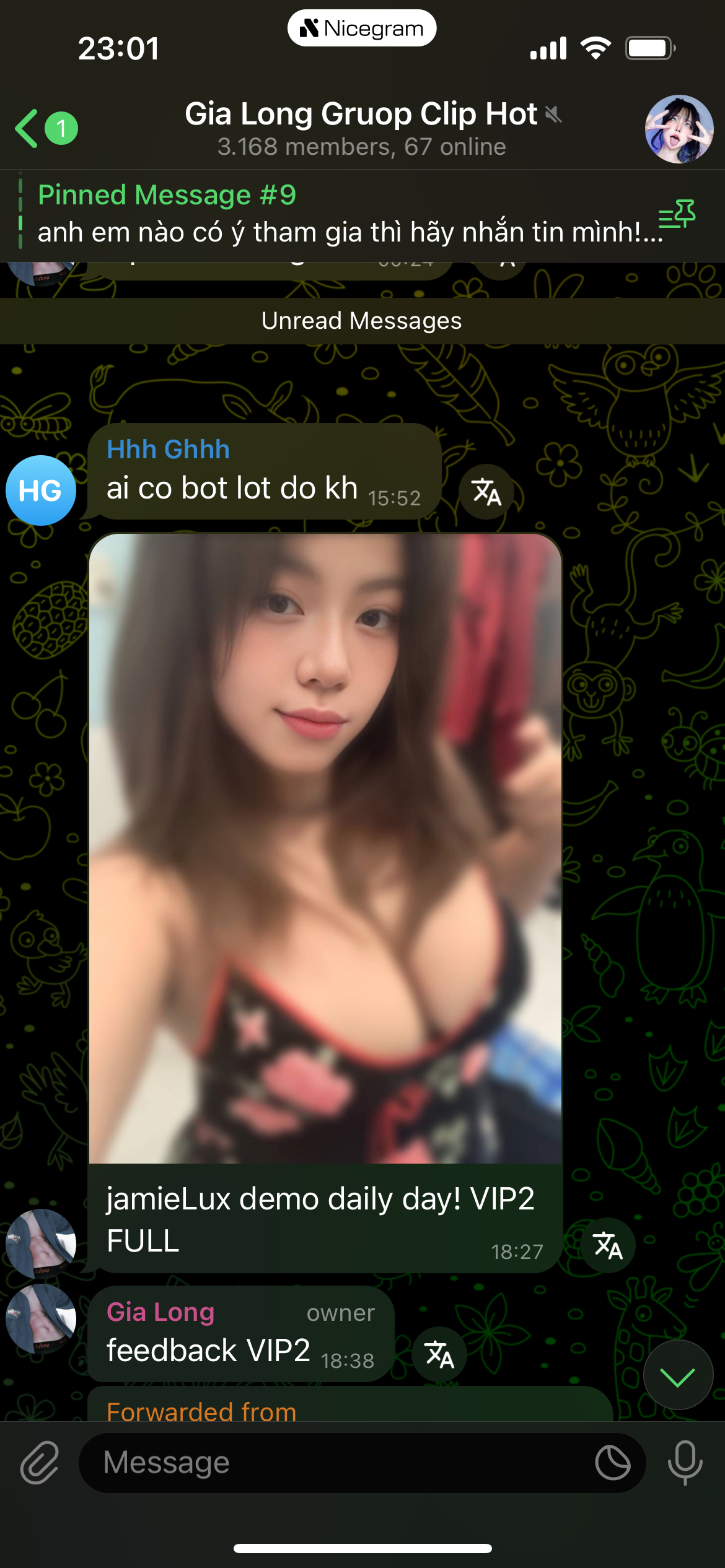Open the group profile picture
Viewport: 725px width, 1568px height.
pos(679,129)
